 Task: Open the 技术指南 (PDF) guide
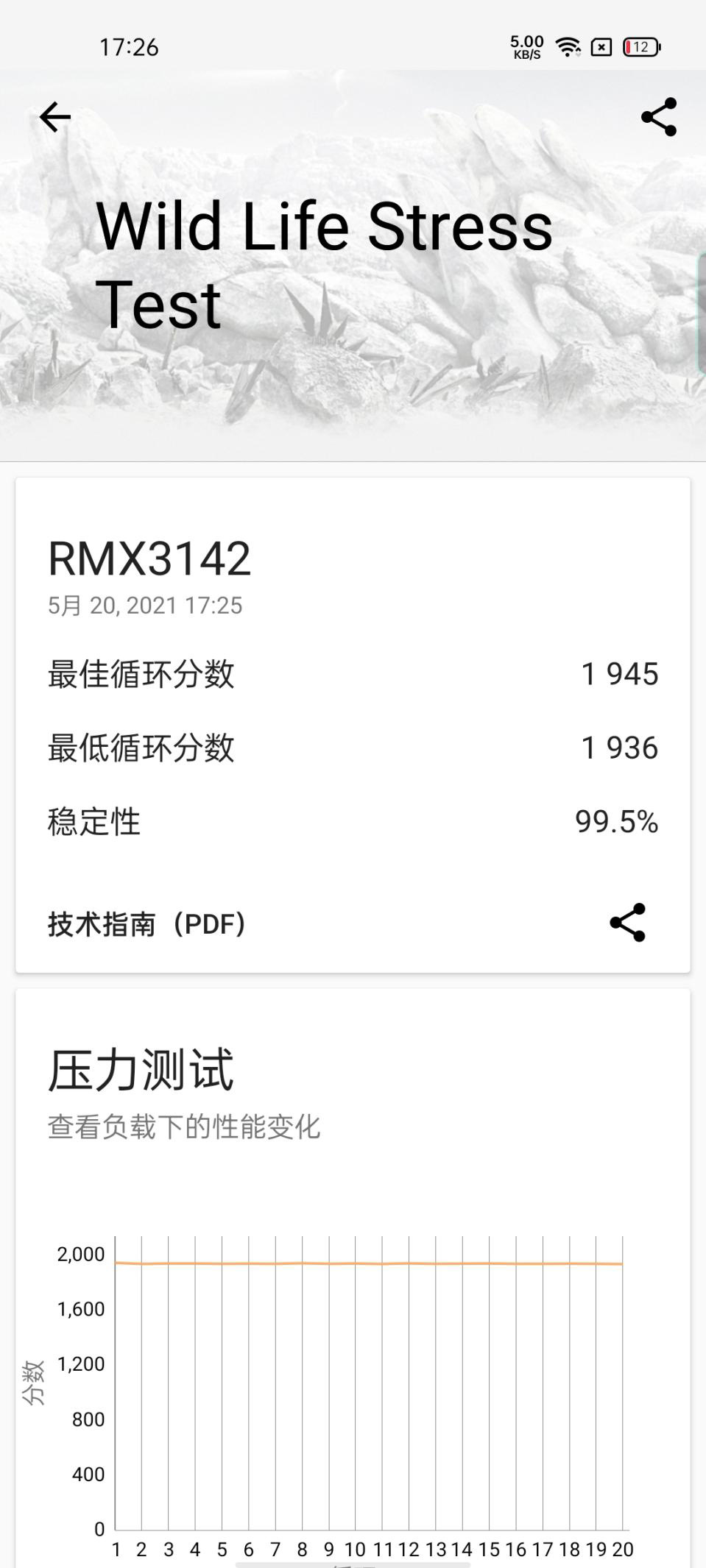148,923
